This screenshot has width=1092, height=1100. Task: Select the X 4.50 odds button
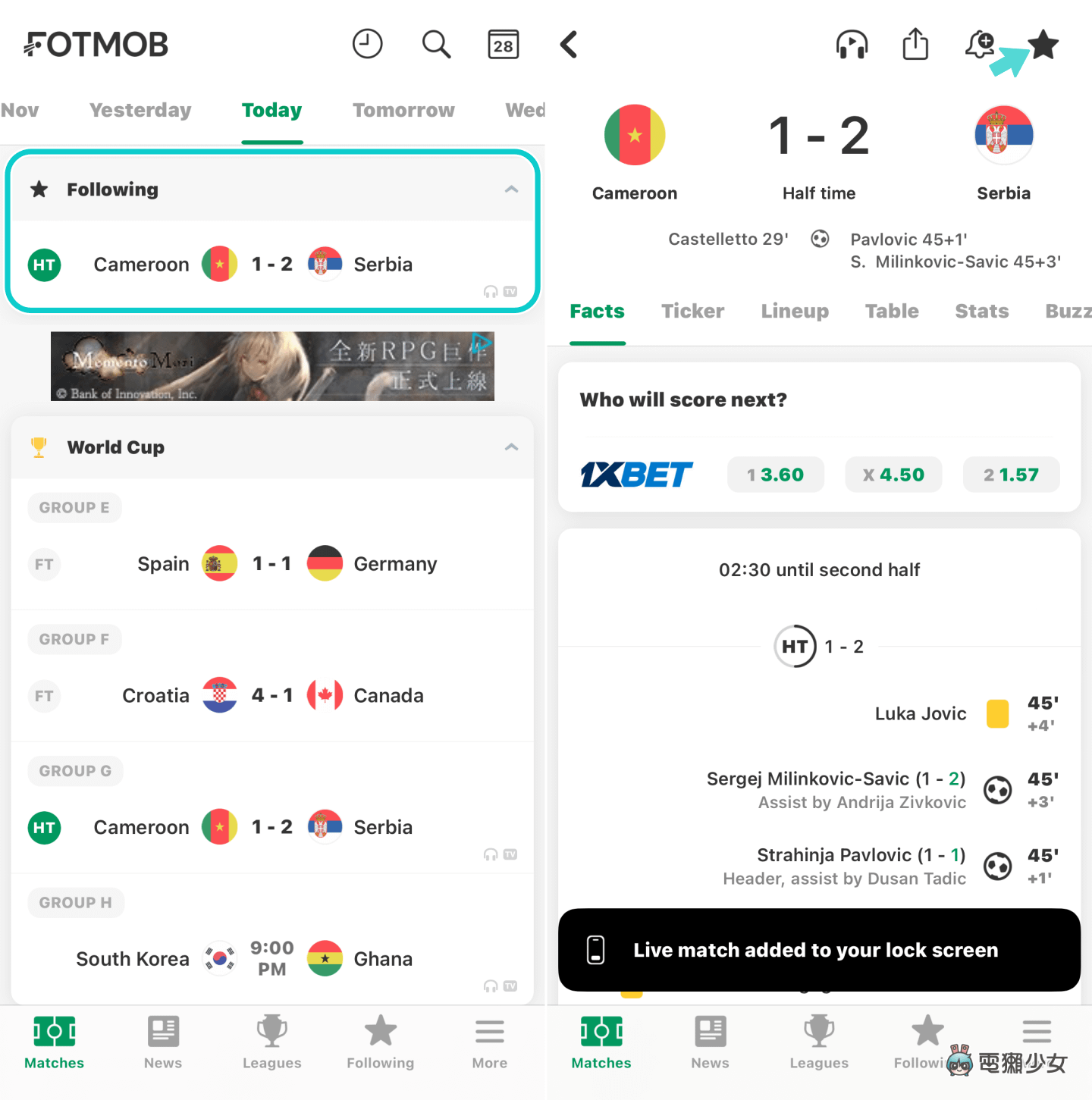(893, 475)
